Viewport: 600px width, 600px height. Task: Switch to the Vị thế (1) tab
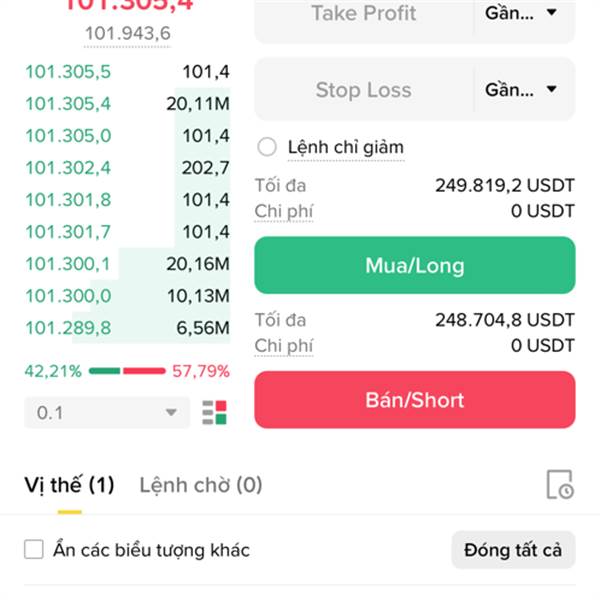click(x=69, y=485)
